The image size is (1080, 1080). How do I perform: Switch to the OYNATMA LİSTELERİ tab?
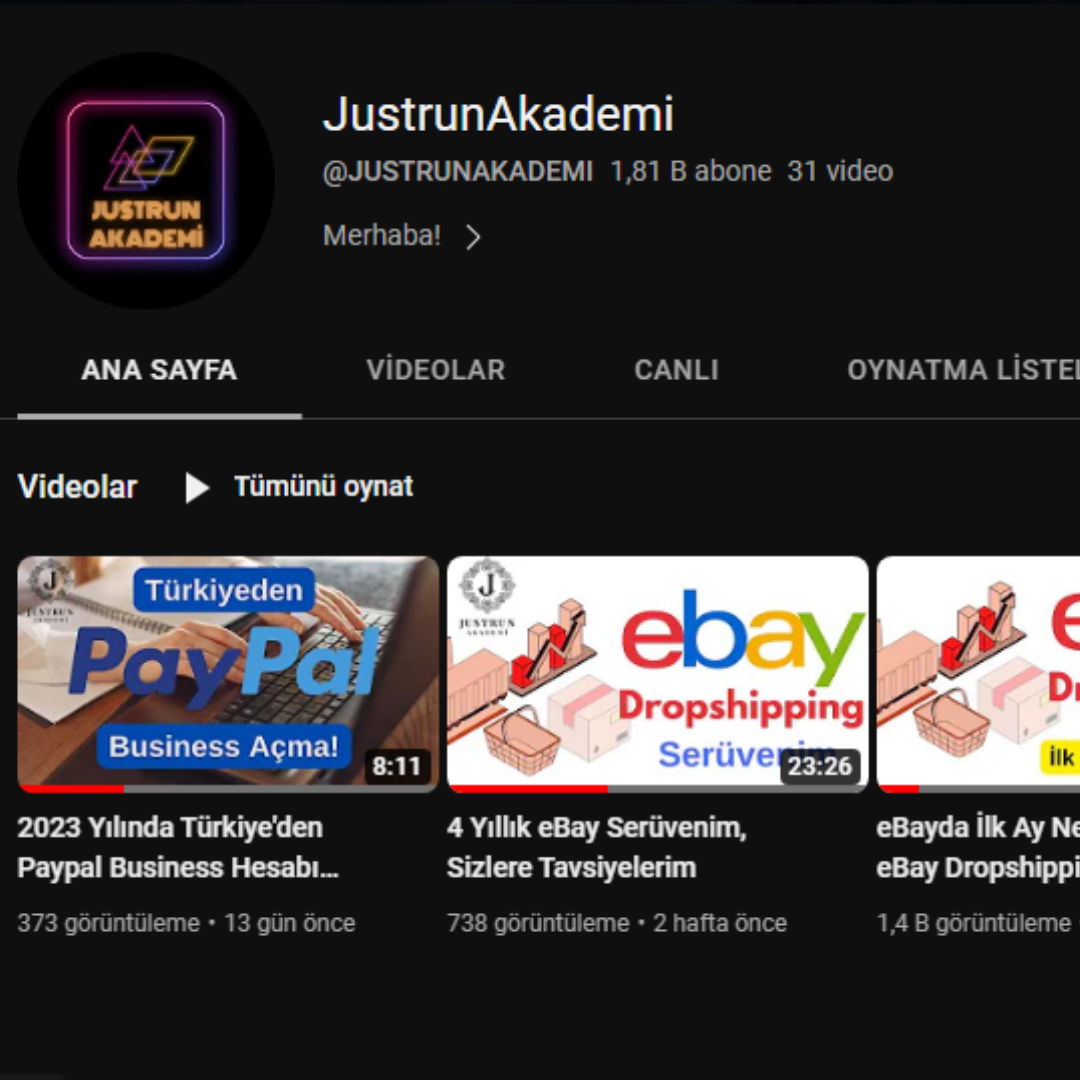click(x=962, y=370)
